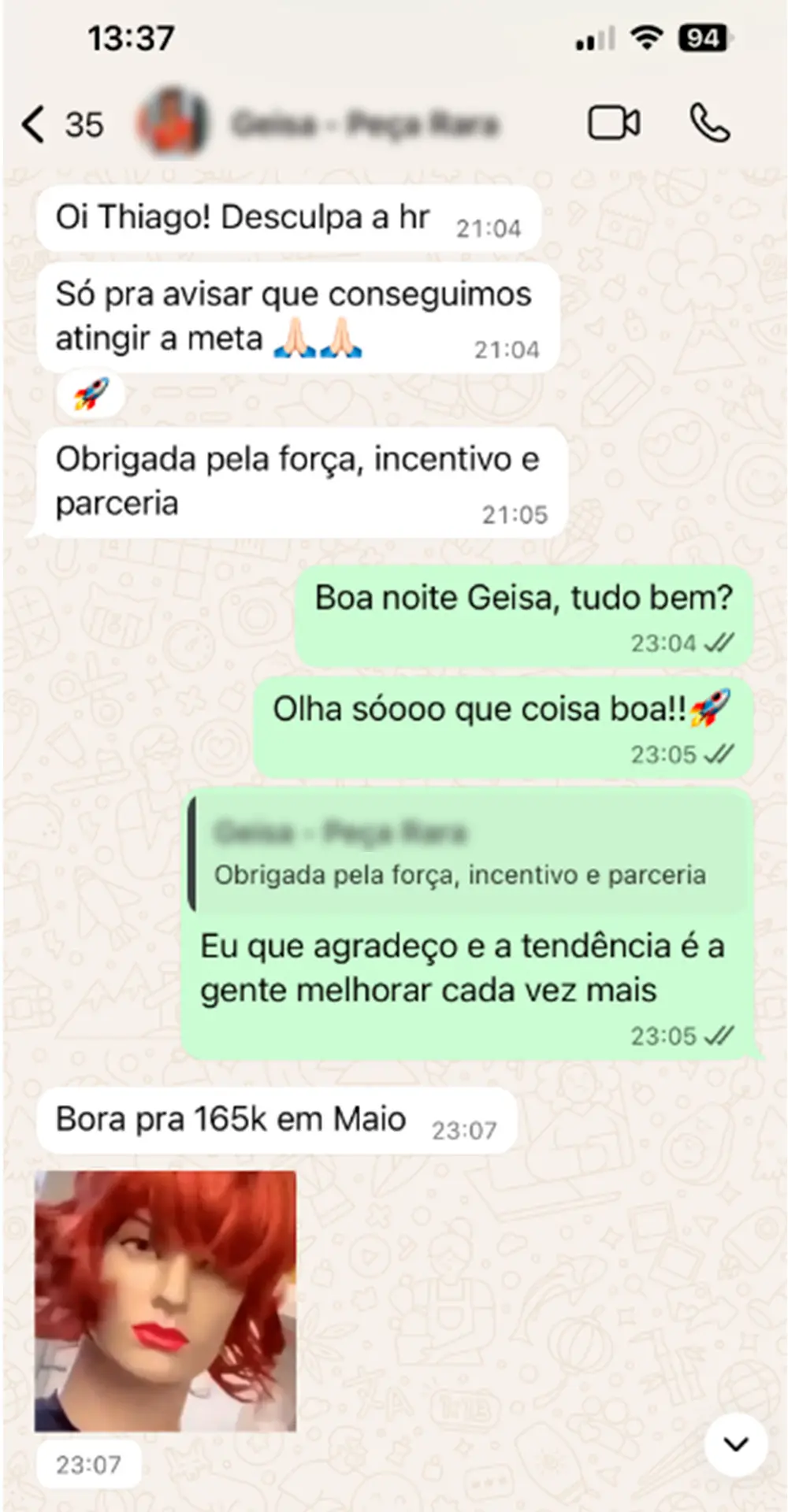Tap the clock time 13:37 in status bar
Image resolution: width=788 pixels, height=1512 pixels.
pyautogui.click(x=132, y=37)
